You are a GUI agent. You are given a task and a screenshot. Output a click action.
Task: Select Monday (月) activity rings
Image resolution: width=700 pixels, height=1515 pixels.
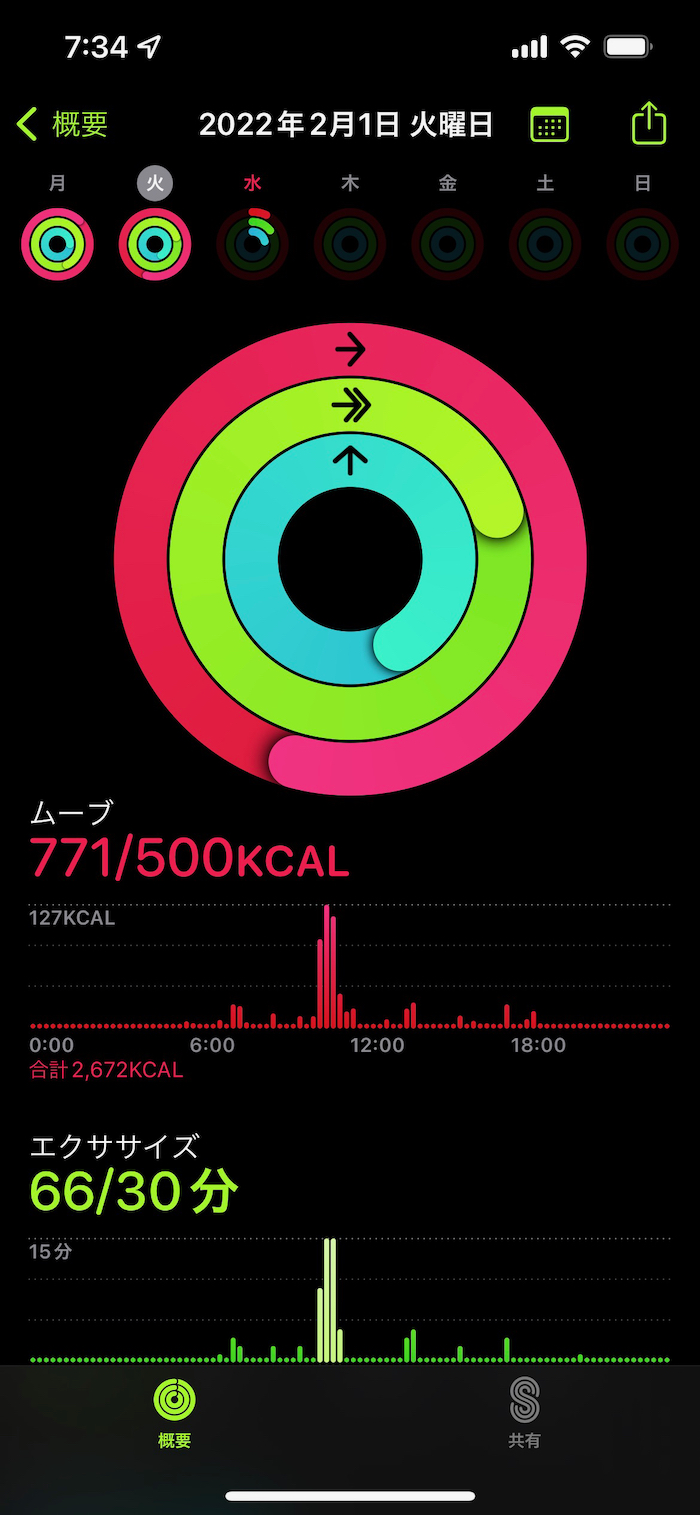57,244
